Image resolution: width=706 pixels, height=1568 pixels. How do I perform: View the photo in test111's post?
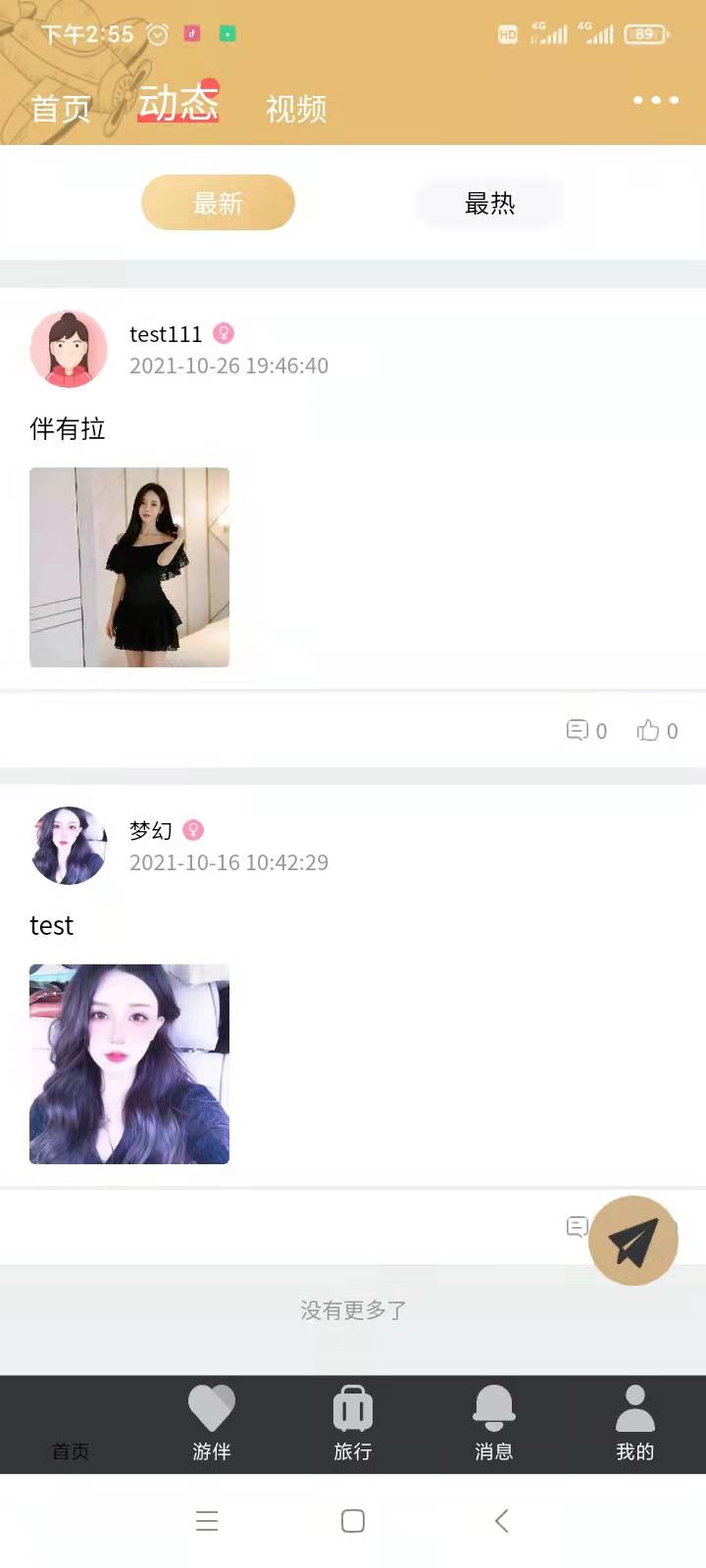[129, 567]
